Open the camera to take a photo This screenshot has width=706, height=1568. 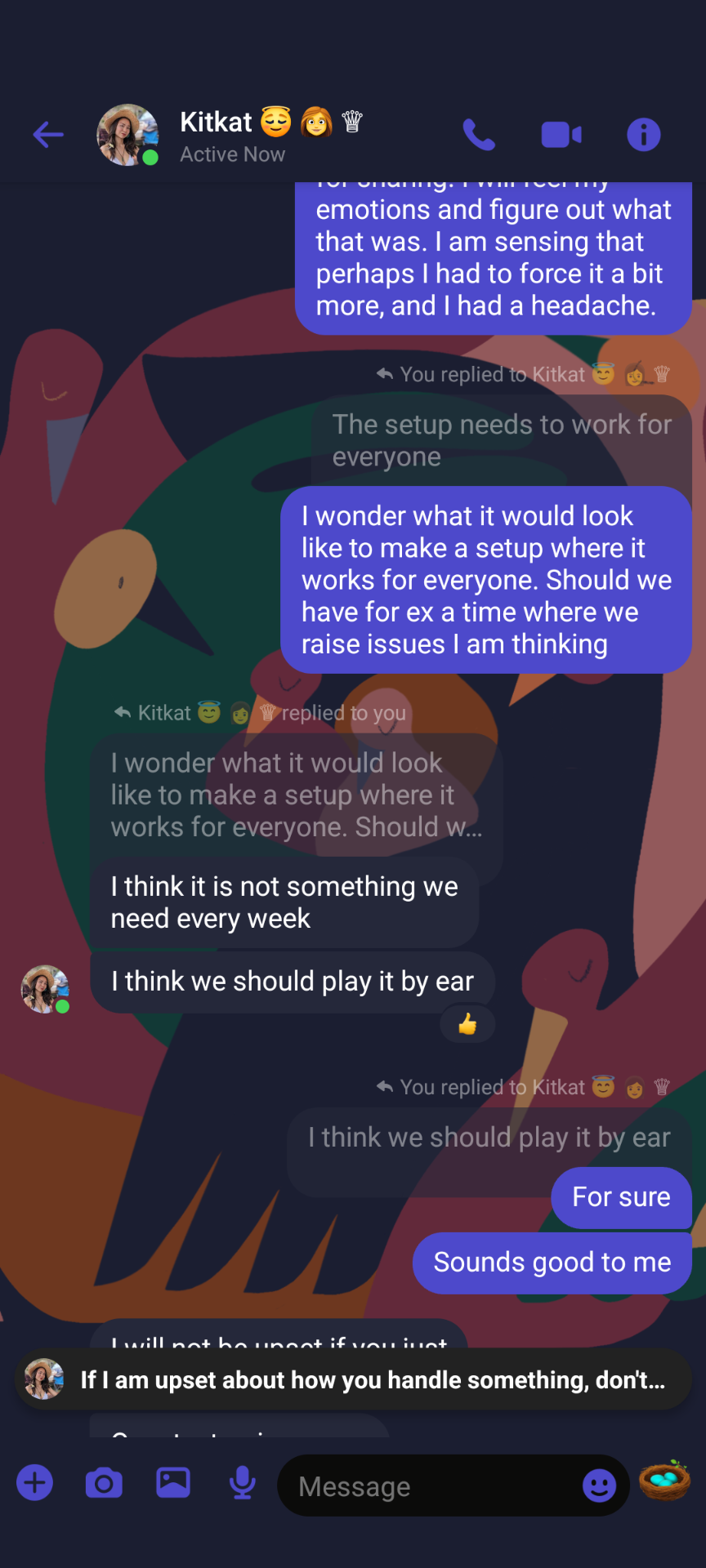(x=104, y=1482)
